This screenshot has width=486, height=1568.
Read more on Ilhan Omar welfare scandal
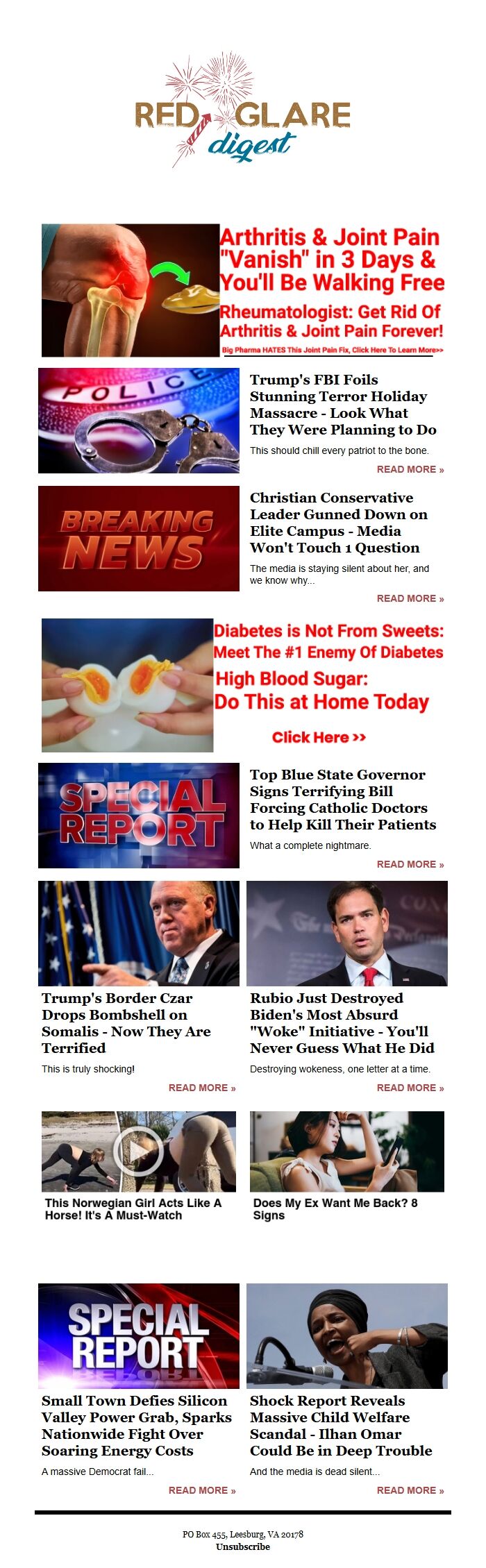pos(410,1490)
